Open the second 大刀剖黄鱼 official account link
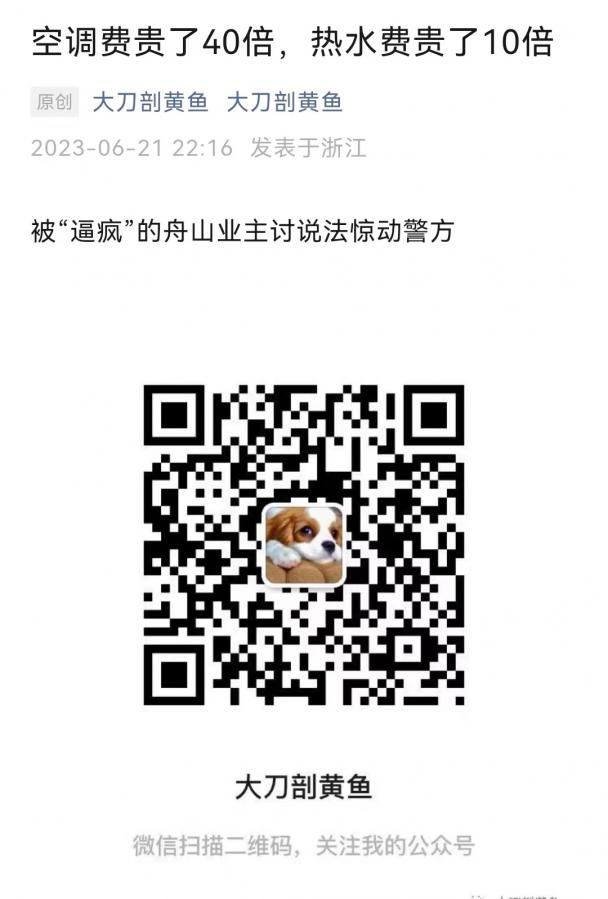The width and height of the screenshot is (608, 899). tap(285, 101)
